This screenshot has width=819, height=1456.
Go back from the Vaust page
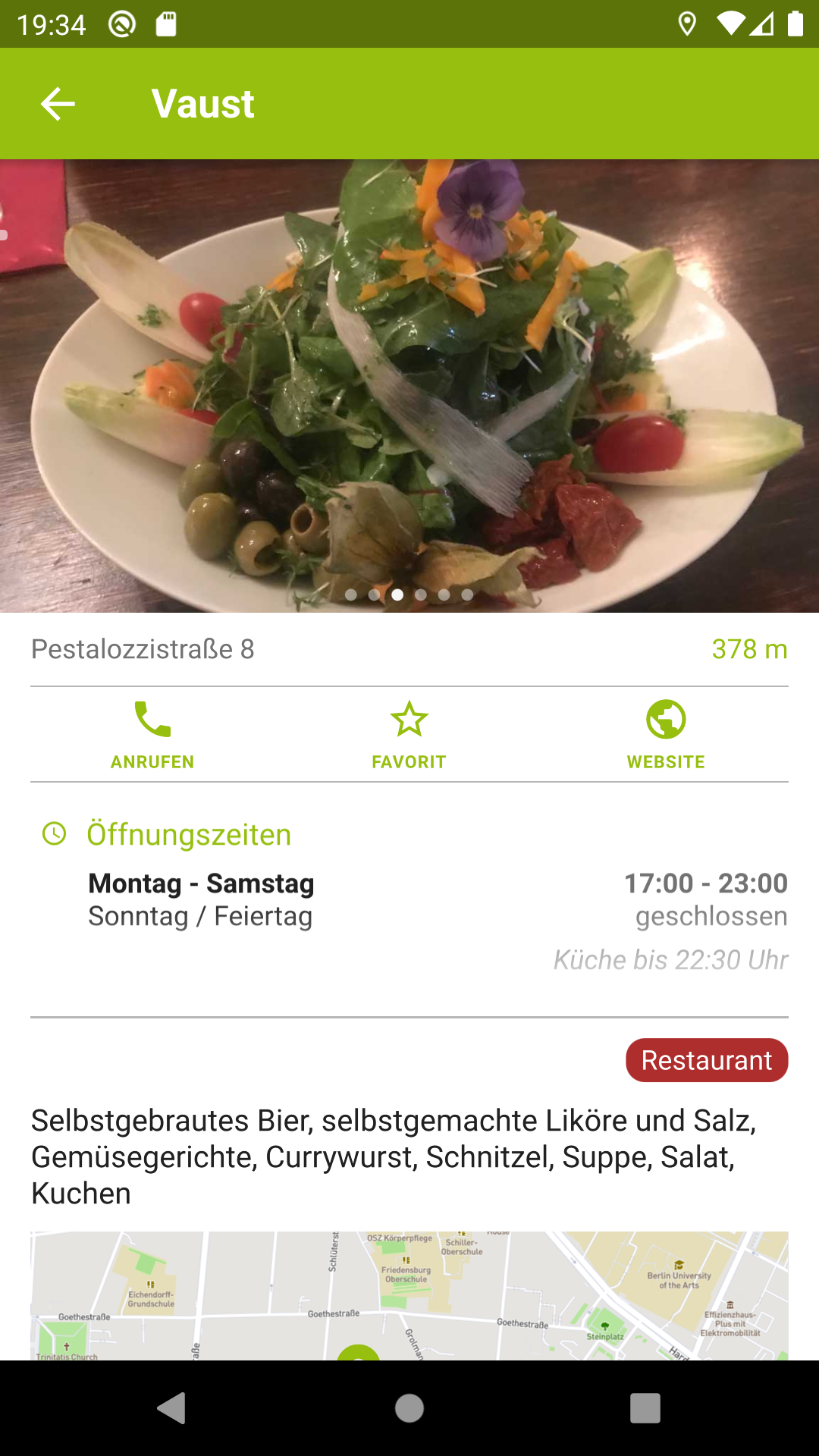[58, 104]
